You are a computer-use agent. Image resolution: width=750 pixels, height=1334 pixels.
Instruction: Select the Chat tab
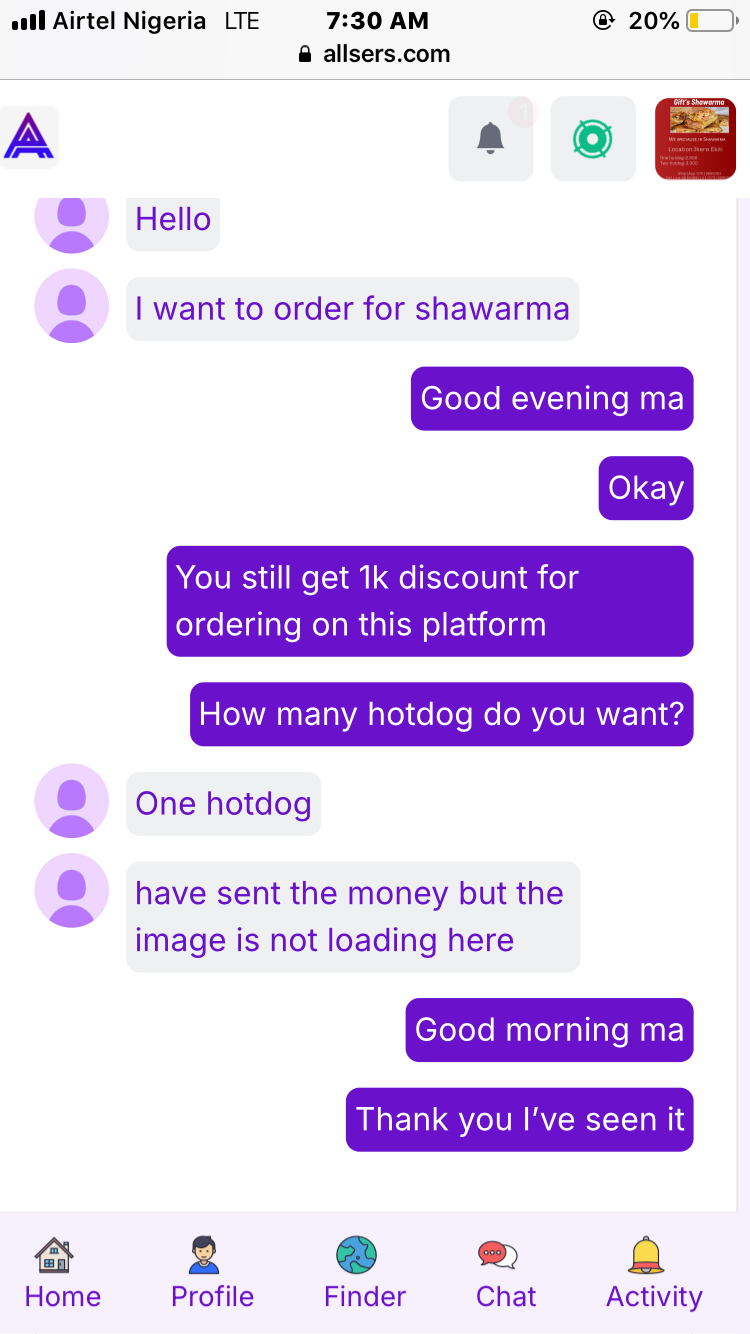pos(506,1272)
